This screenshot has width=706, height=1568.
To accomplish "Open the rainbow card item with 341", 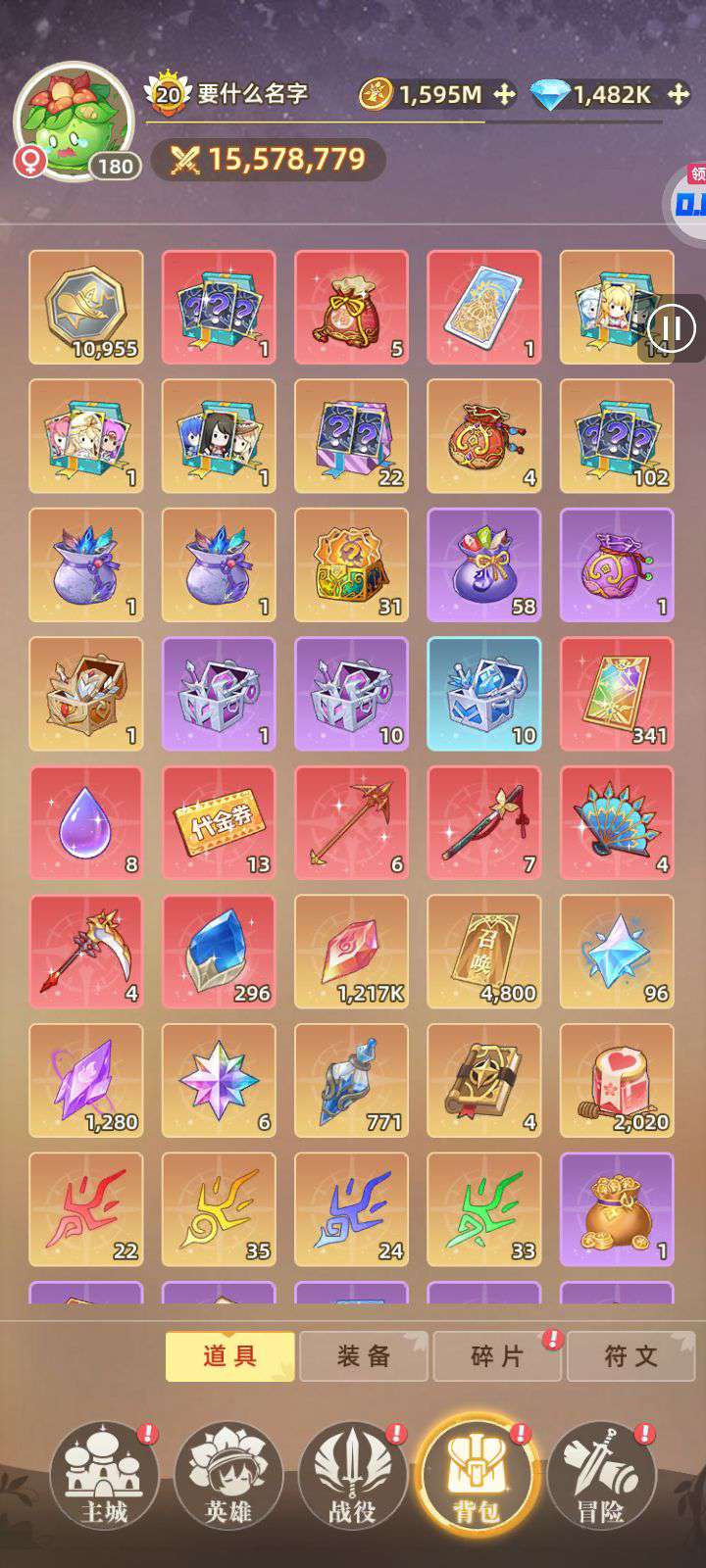I will [x=617, y=694].
